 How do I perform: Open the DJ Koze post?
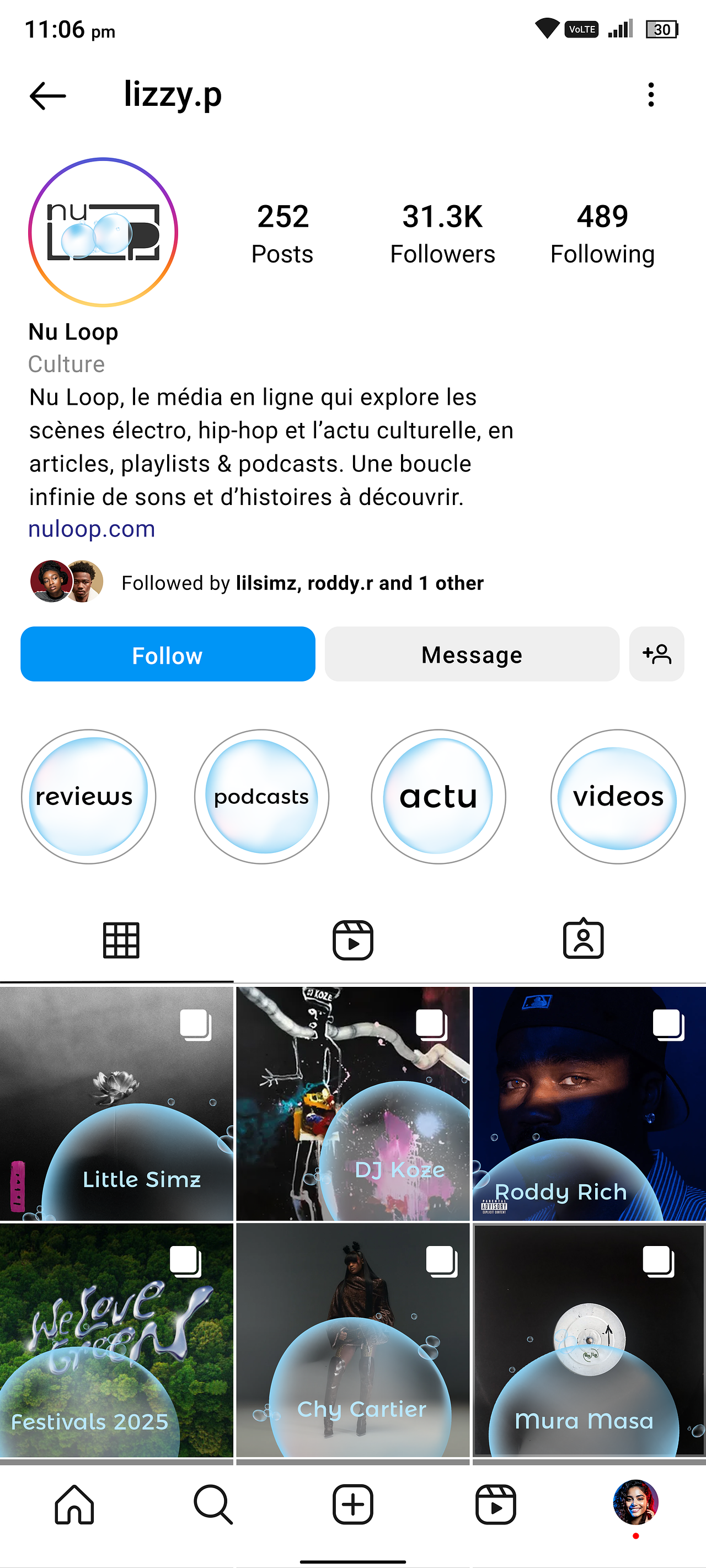(352, 1103)
